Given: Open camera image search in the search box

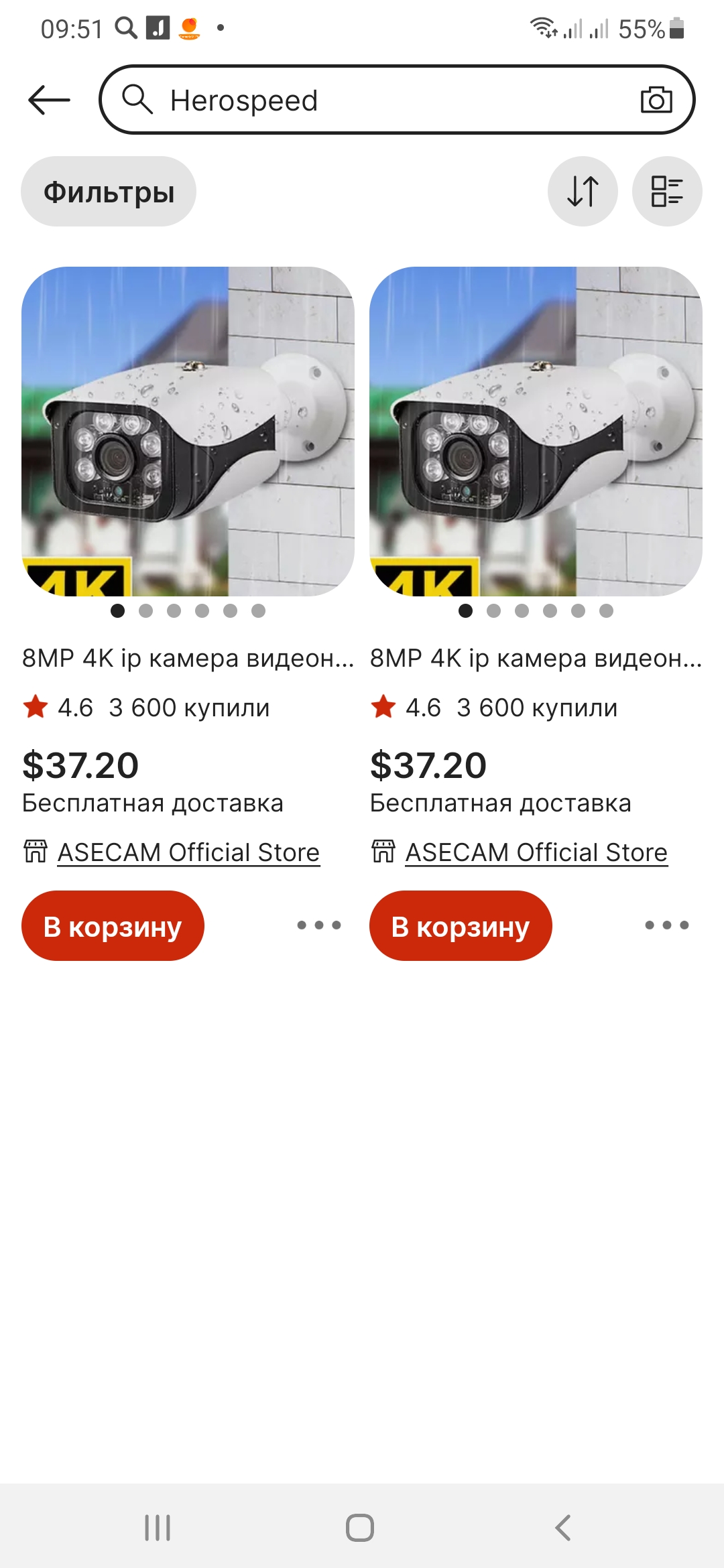Looking at the screenshot, I should point(656,101).
